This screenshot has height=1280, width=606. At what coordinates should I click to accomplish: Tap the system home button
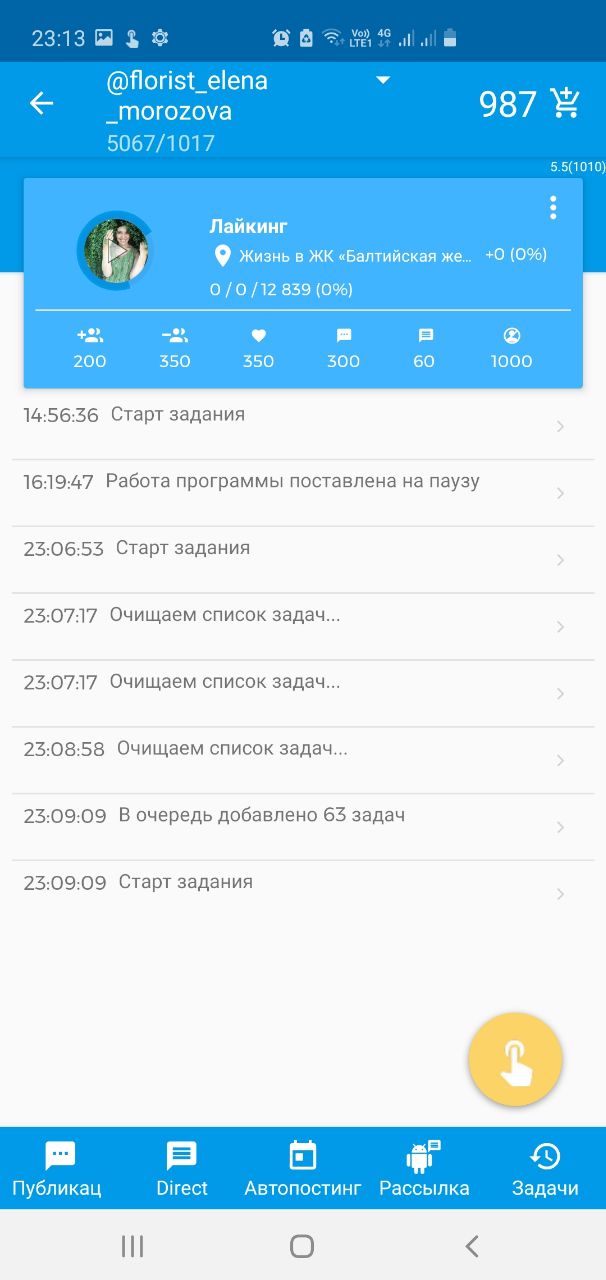tap(302, 1245)
